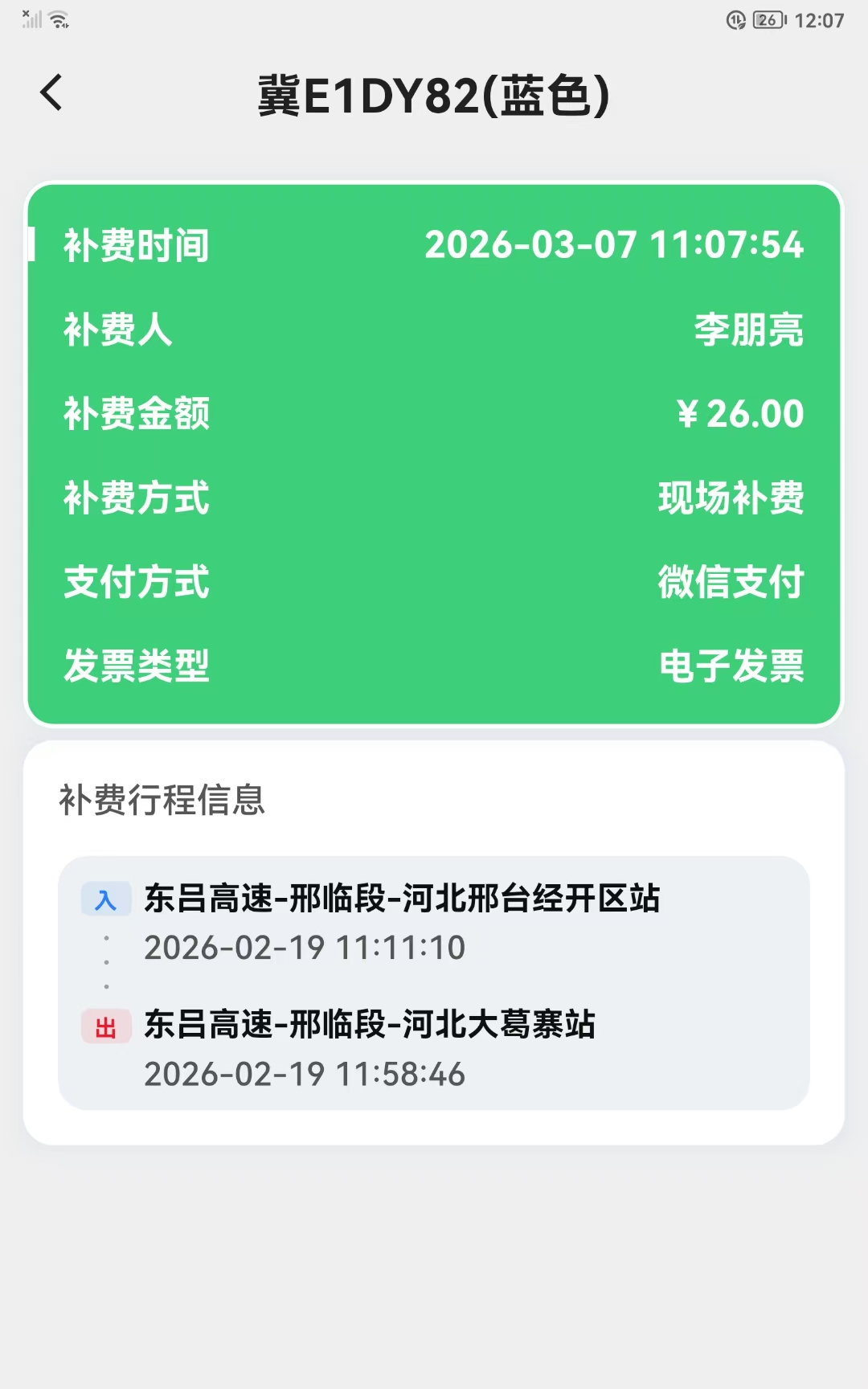Tap 电子发票 invoice type
Viewport: 868px width, 1389px height.
click(733, 666)
